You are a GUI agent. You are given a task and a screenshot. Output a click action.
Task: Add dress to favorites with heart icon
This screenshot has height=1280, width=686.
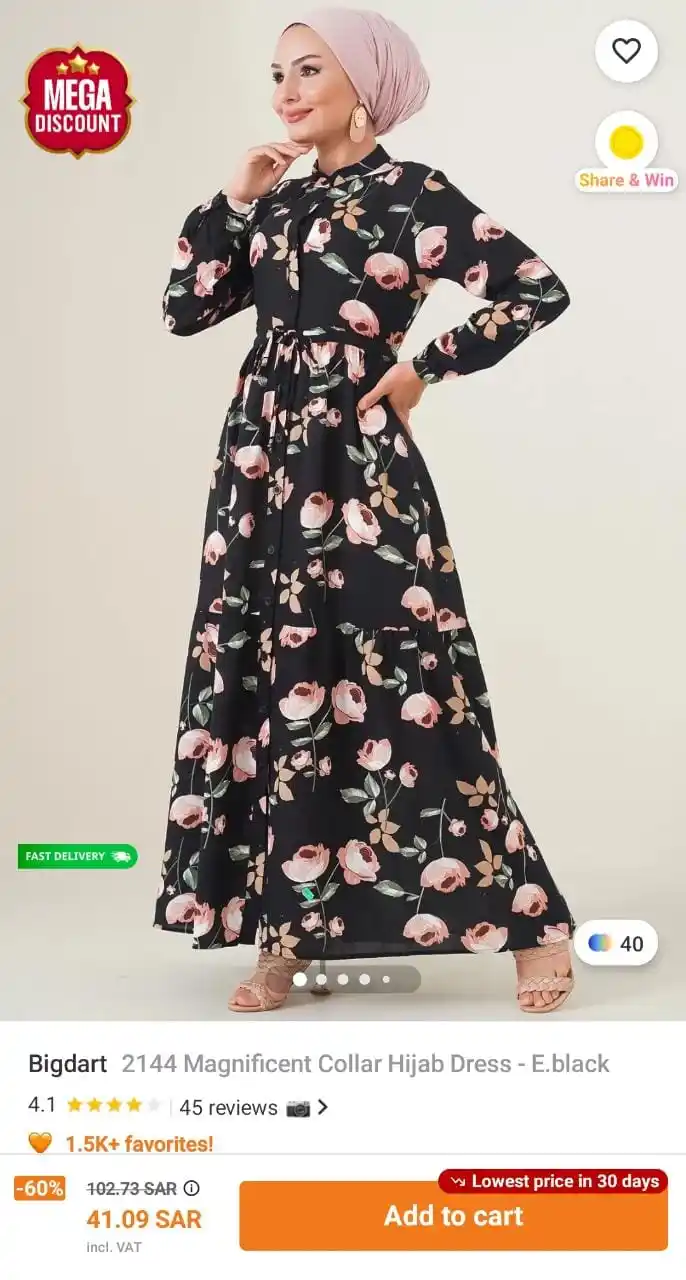click(626, 51)
